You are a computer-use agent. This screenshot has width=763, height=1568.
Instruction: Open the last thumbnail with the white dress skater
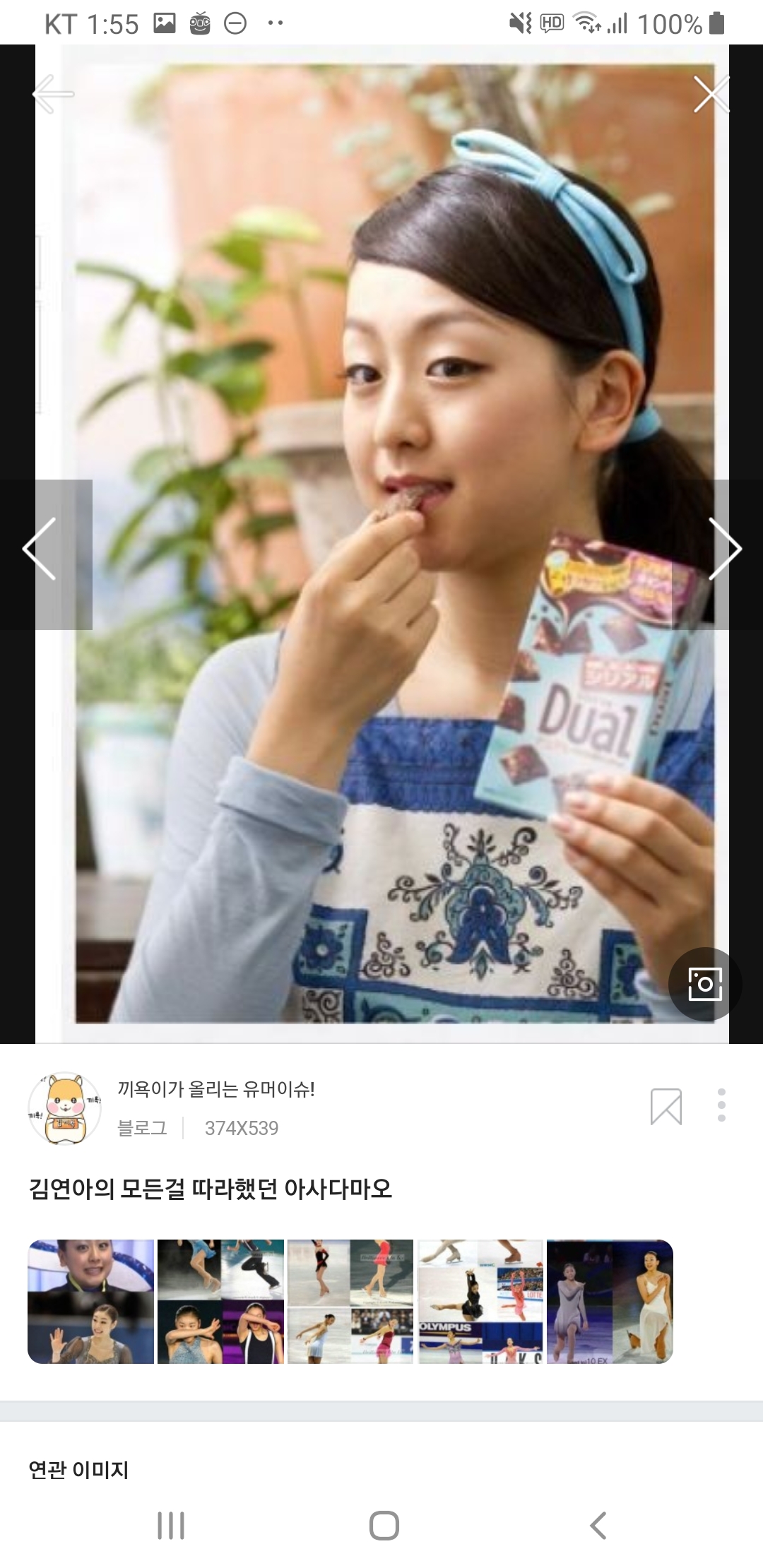(610, 1302)
